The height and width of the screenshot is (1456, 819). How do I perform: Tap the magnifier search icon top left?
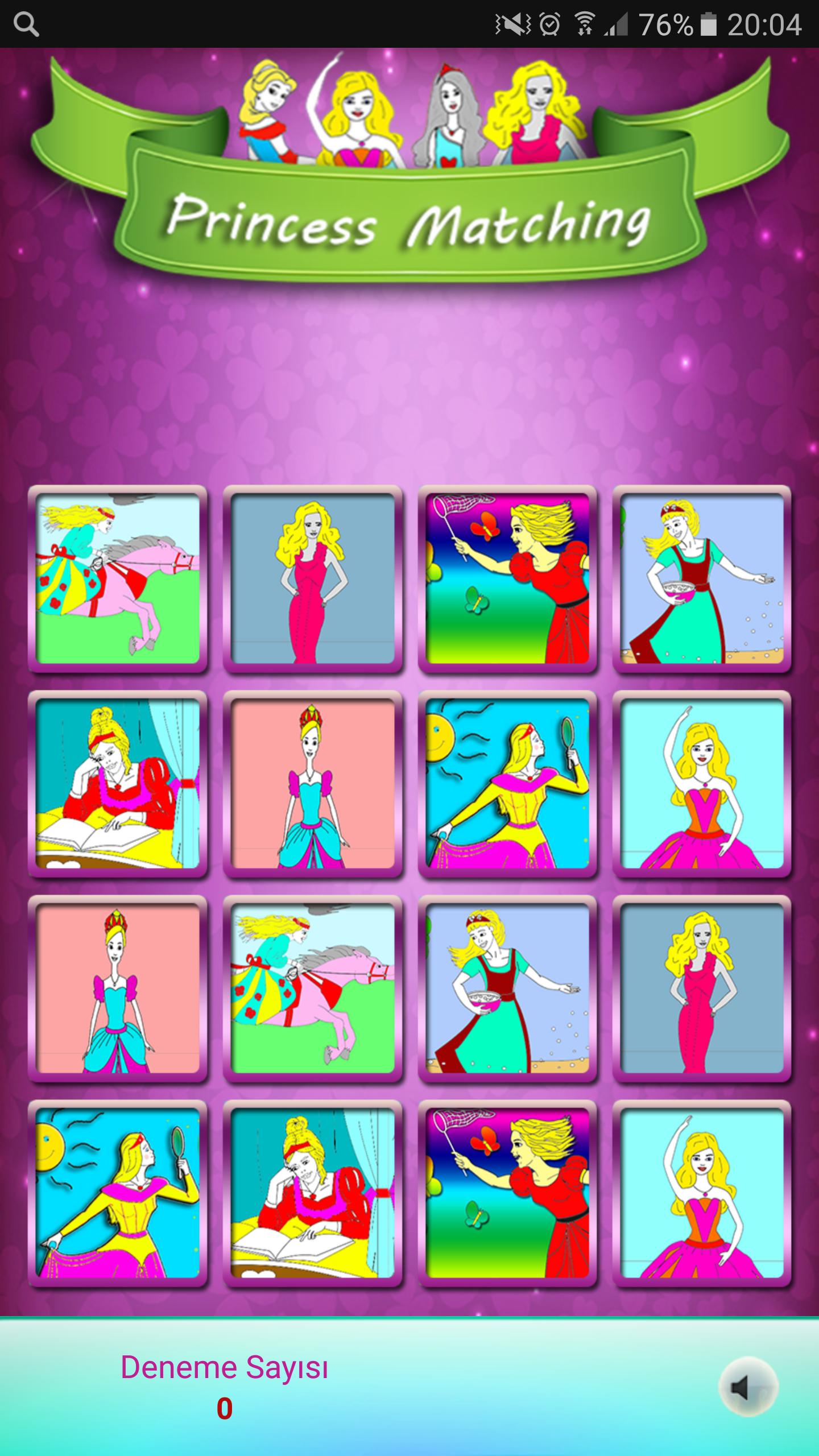click(x=25, y=23)
